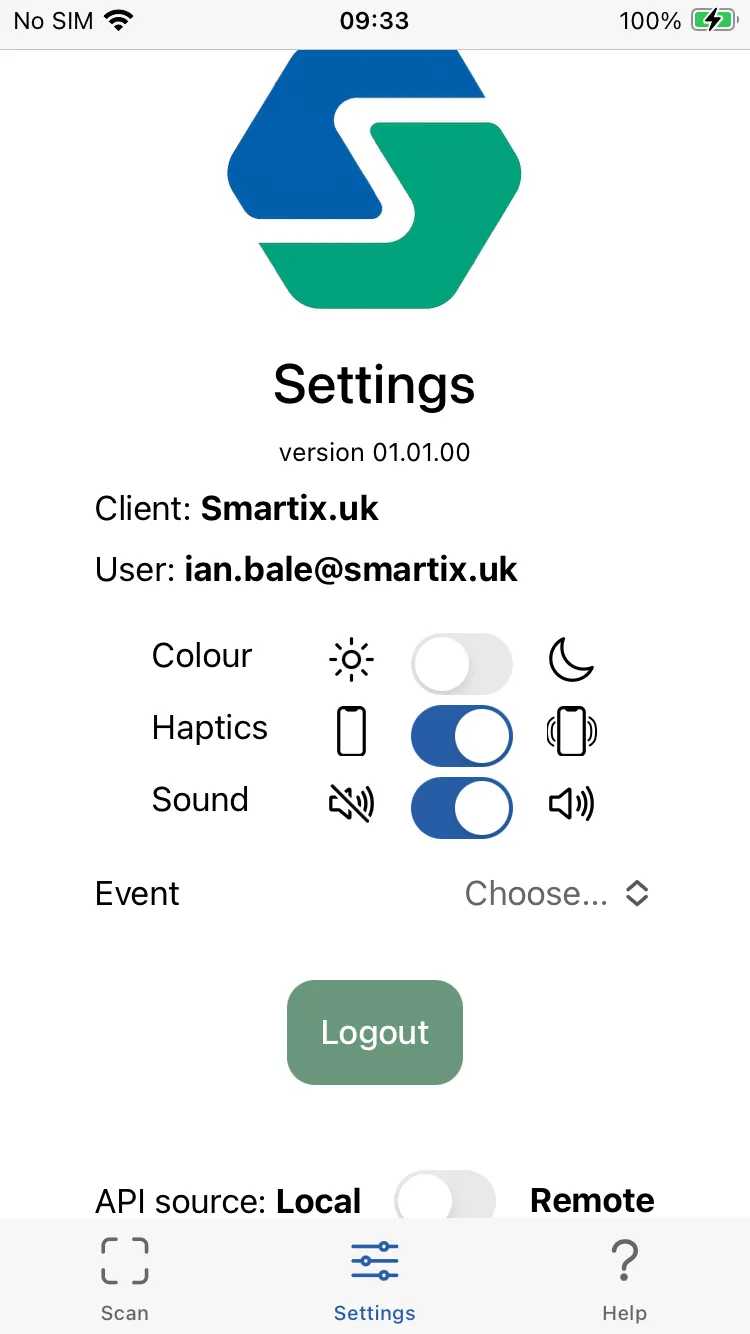Tap the Logout button
Image resolution: width=750 pixels, height=1334 pixels.
tap(375, 1032)
